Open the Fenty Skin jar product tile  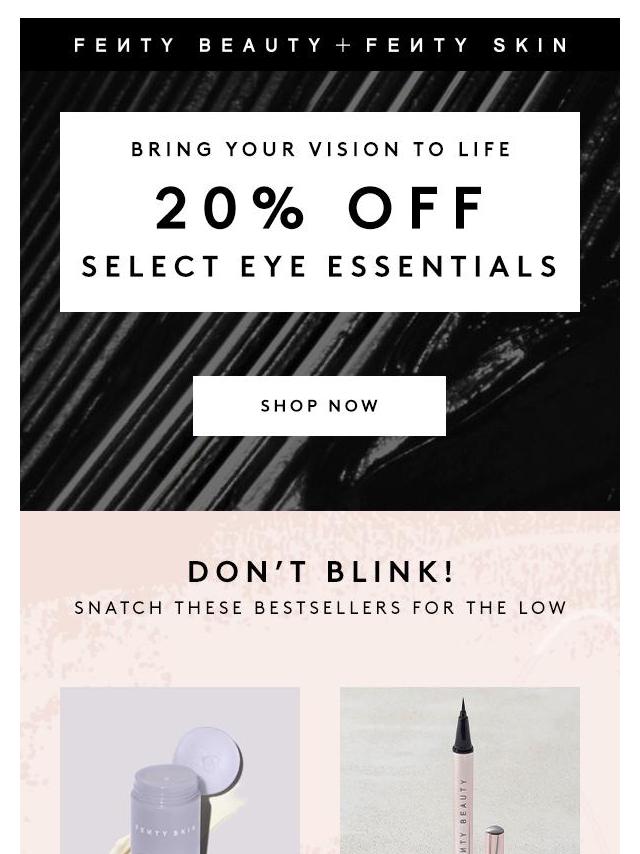(x=180, y=770)
